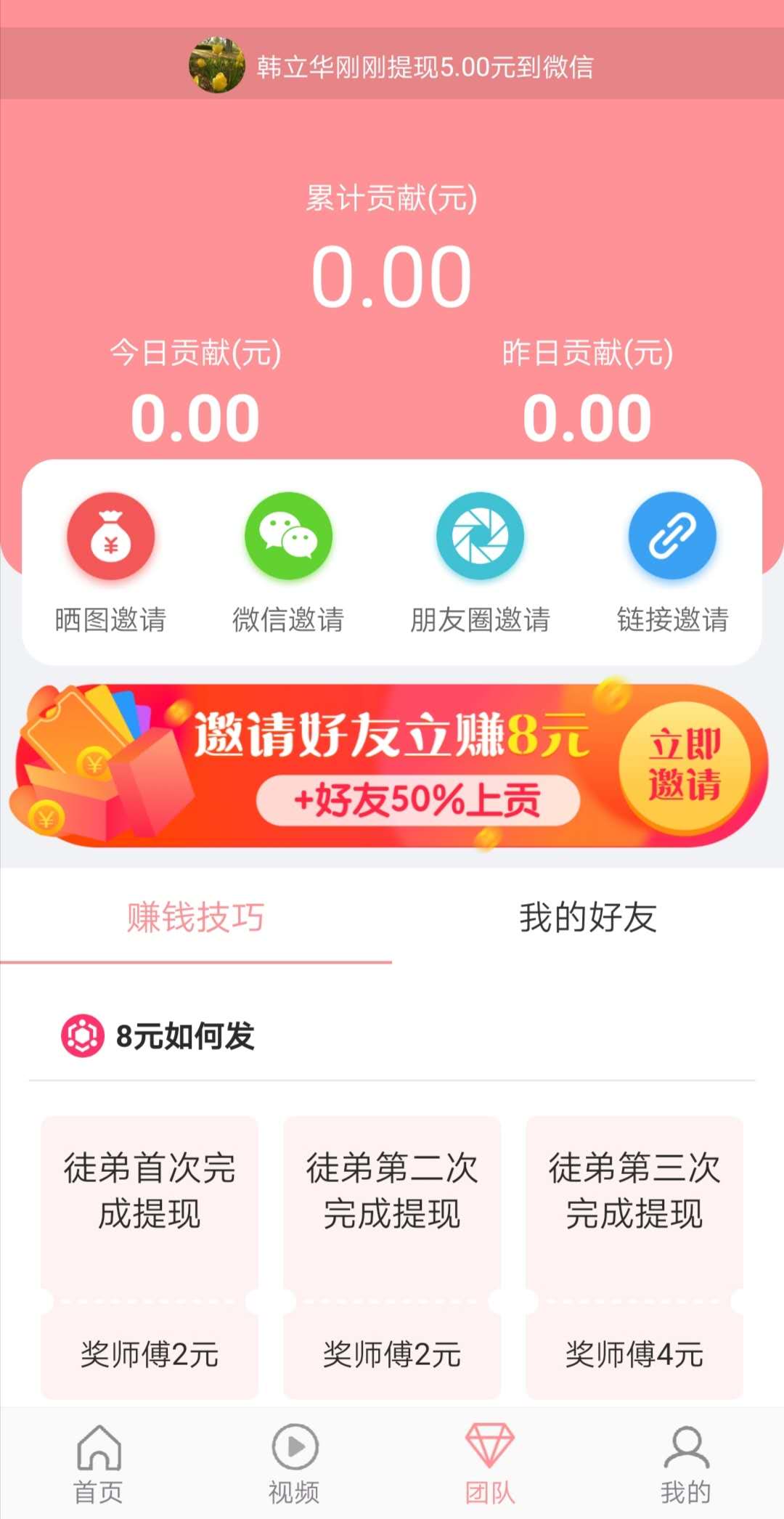
Task: Tap 晒图邀请 invite option
Action: tap(110, 563)
